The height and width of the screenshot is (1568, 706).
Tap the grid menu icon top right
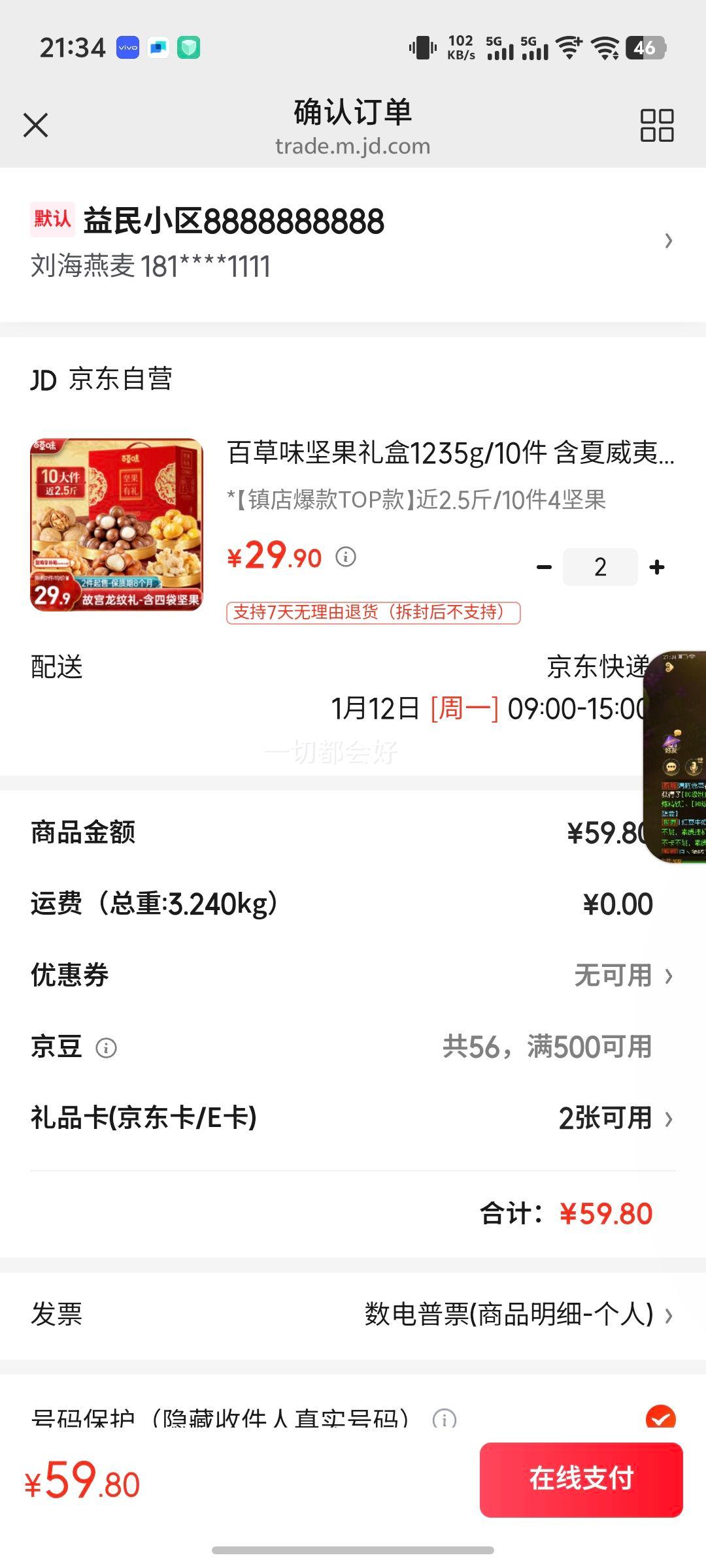click(658, 124)
